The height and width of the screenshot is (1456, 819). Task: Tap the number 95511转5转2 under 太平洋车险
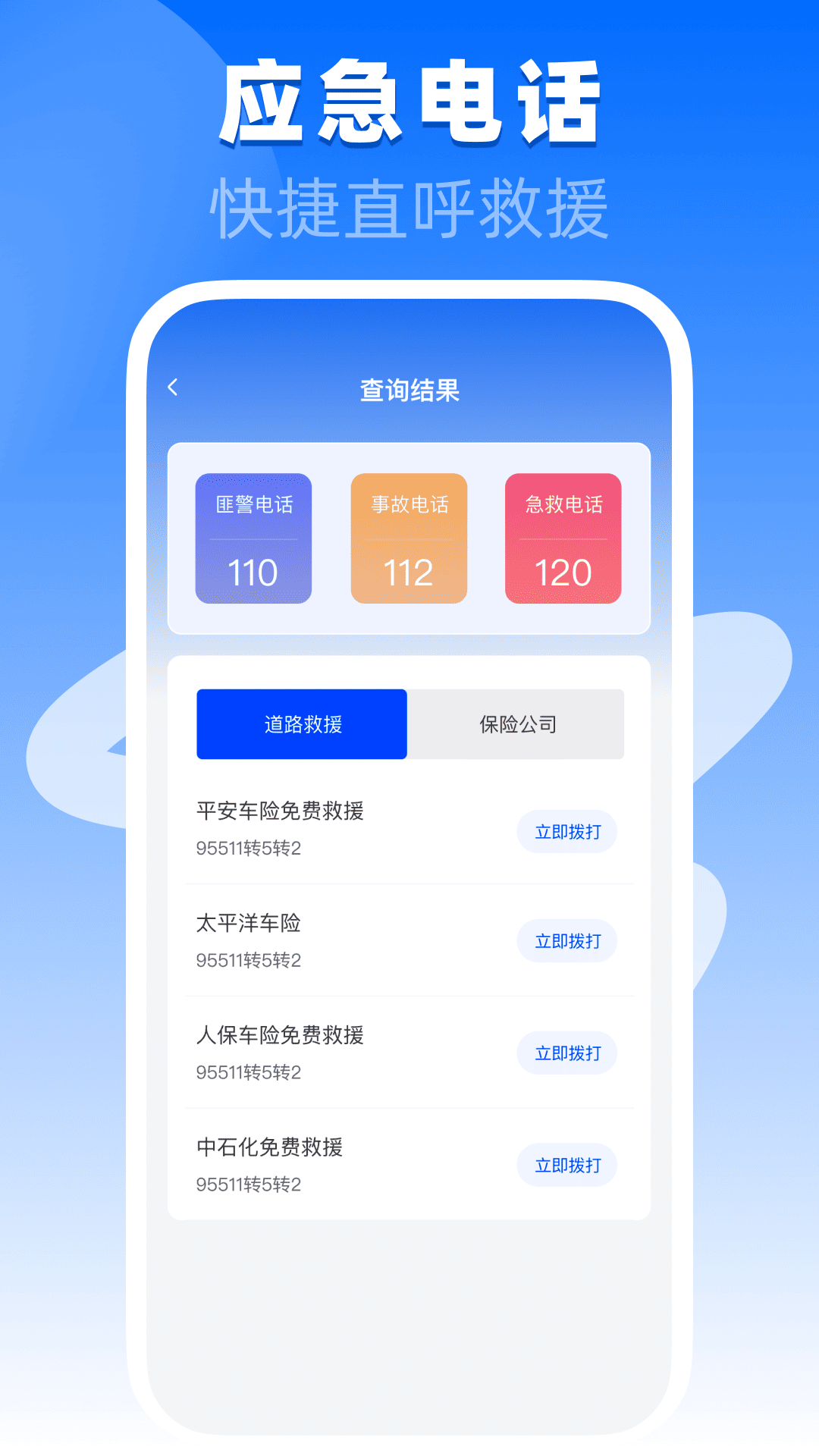pyautogui.click(x=248, y=960)
